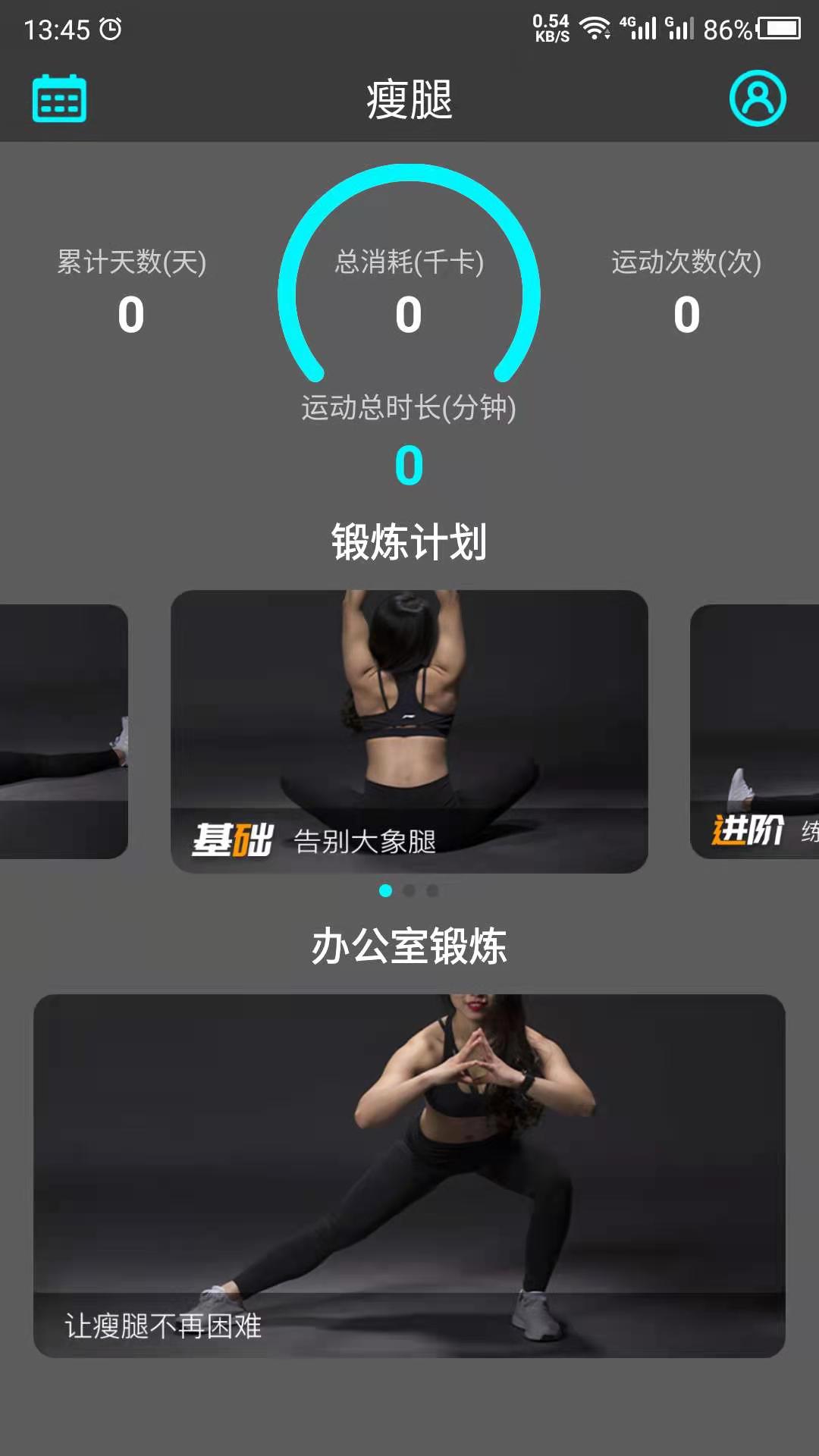Open the 告别大象腿 workout plan

click(x=409, y=728)
